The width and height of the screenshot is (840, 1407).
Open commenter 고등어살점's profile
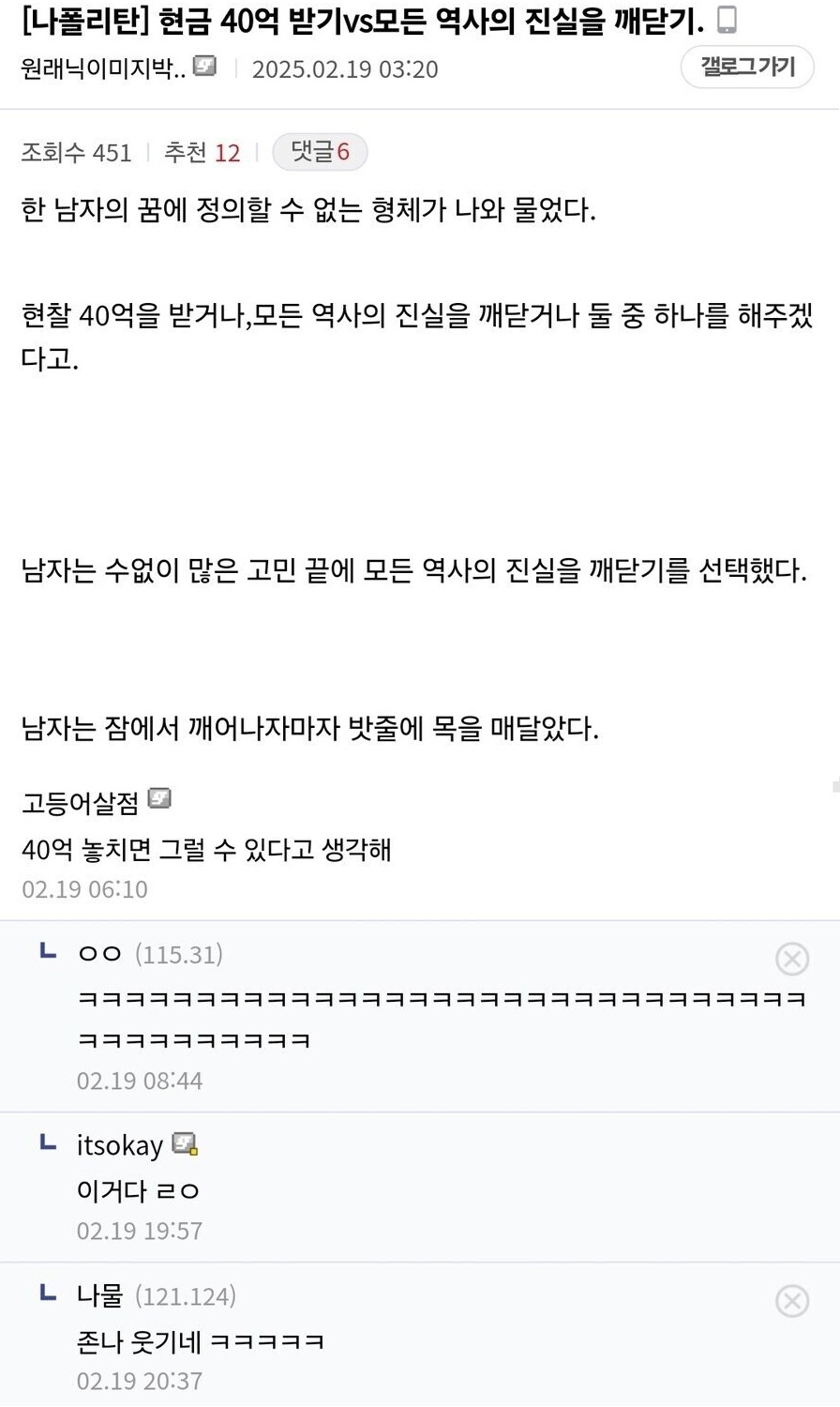(81, 803)
